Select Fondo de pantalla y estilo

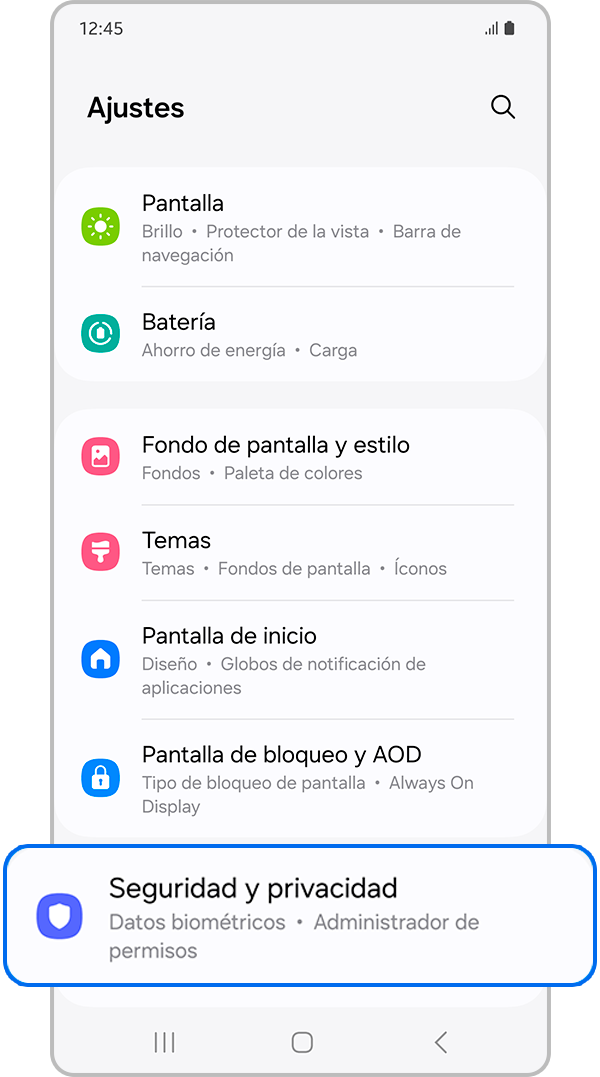(300, 457)
